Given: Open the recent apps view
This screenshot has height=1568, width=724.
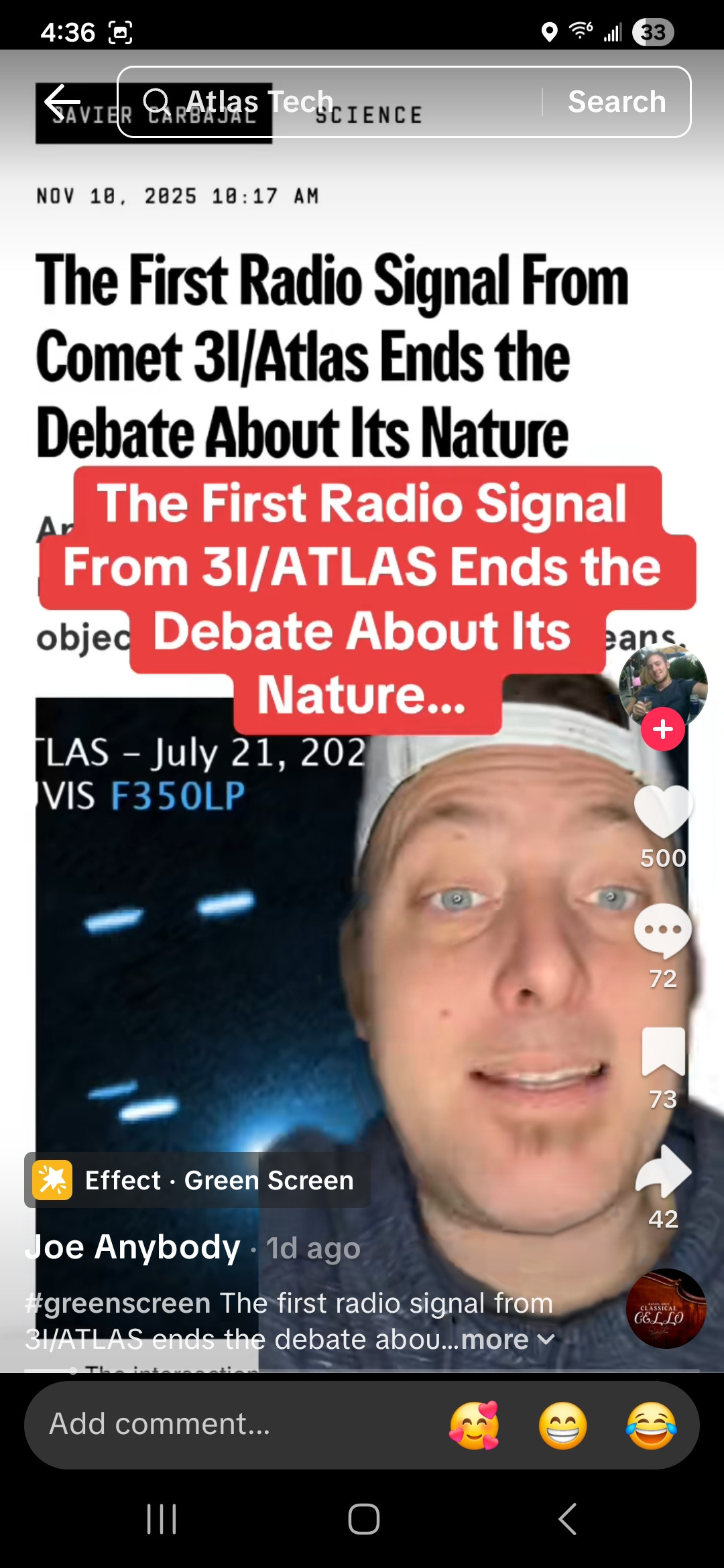Looking at the screenshot, I should point(162,1518).
